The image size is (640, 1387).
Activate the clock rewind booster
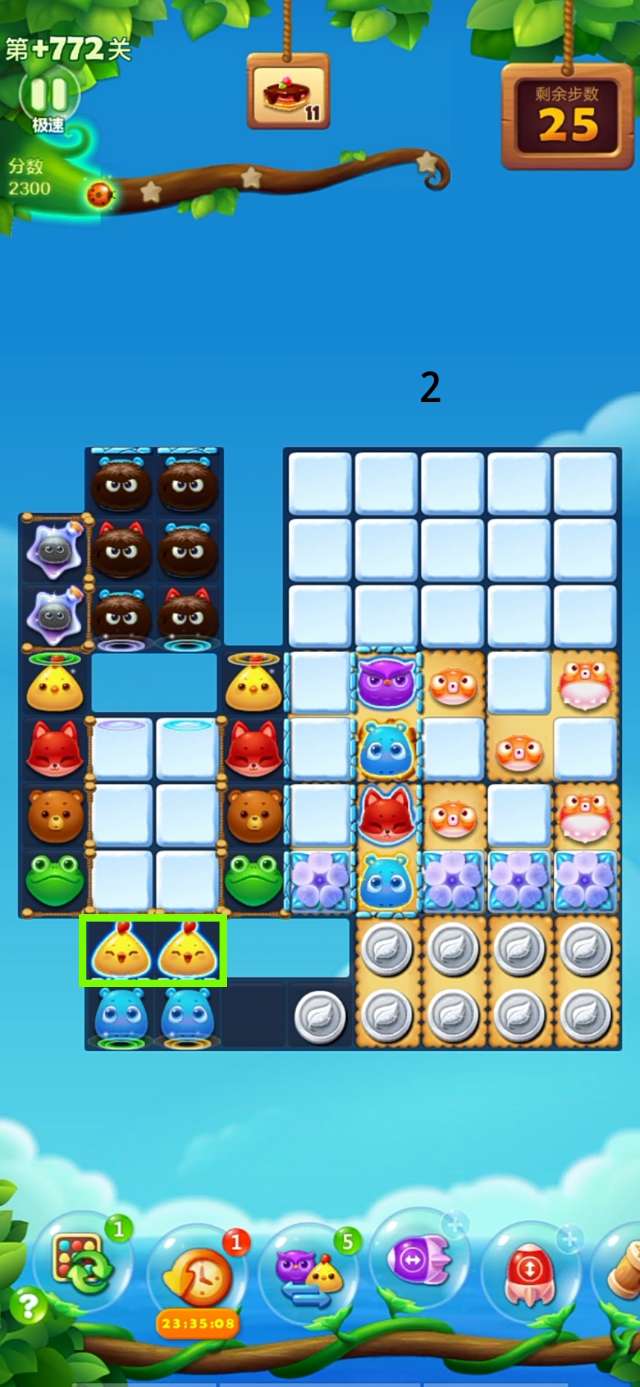pyautogui.click(x=197, y=1275)
